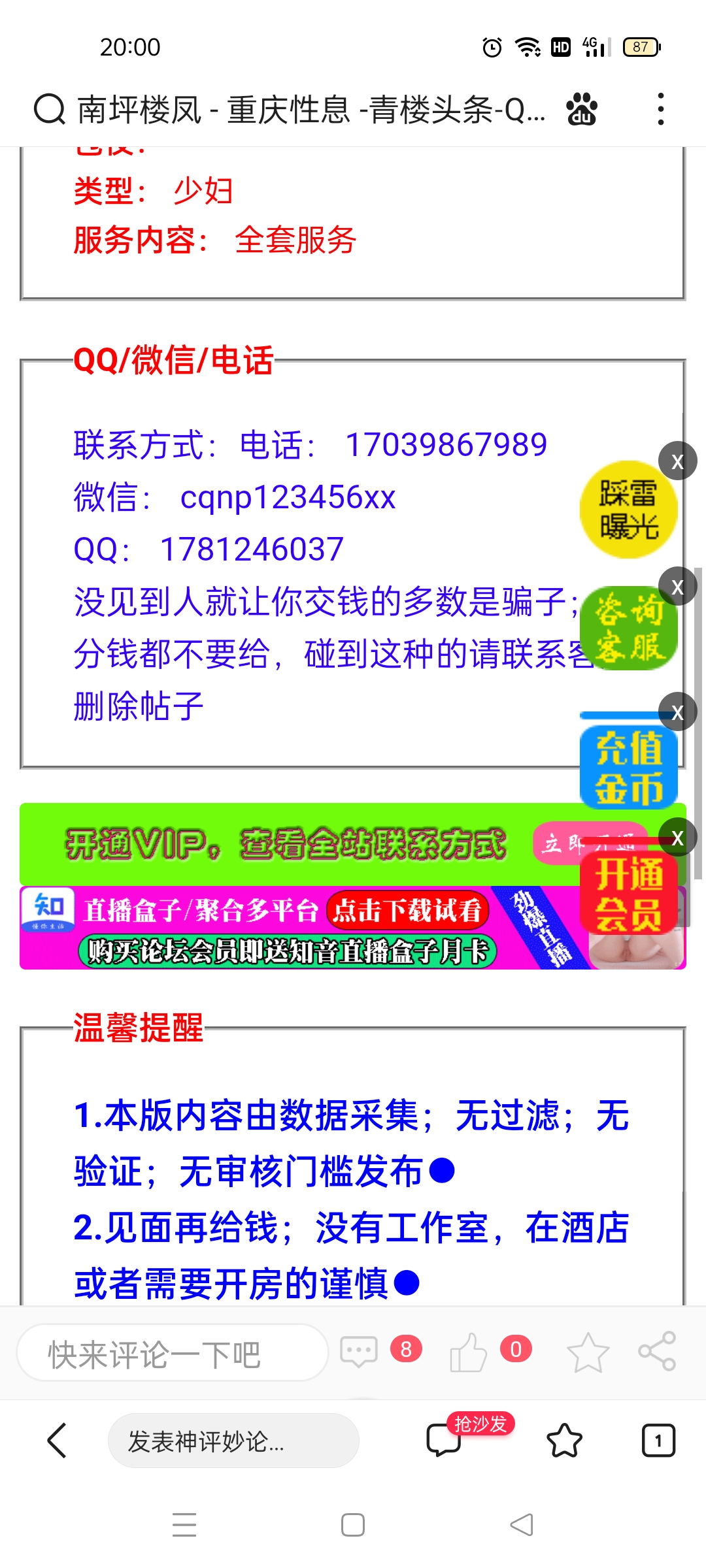Image resolution: width=706 pixels, height=1568 pixels.
Task: Close the 充值金币 floating button
Action: pos(677,712)
